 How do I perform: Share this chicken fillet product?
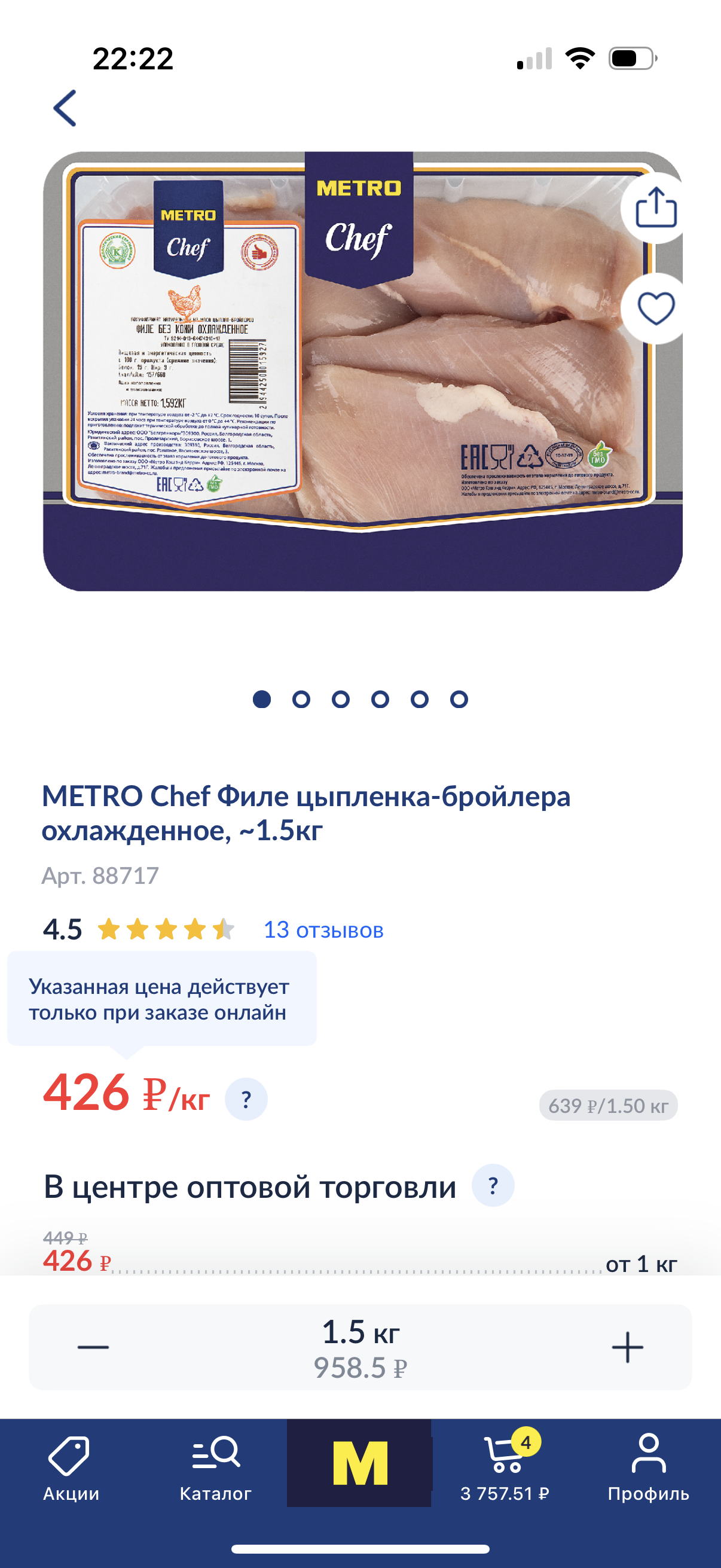pos(655,208)
